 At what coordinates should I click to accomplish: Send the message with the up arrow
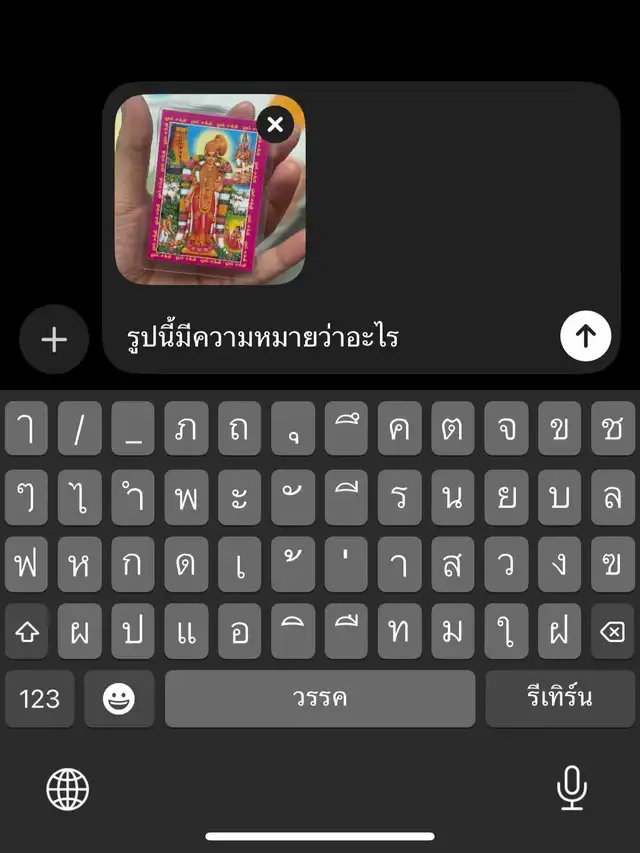click(x=586, y=336)
